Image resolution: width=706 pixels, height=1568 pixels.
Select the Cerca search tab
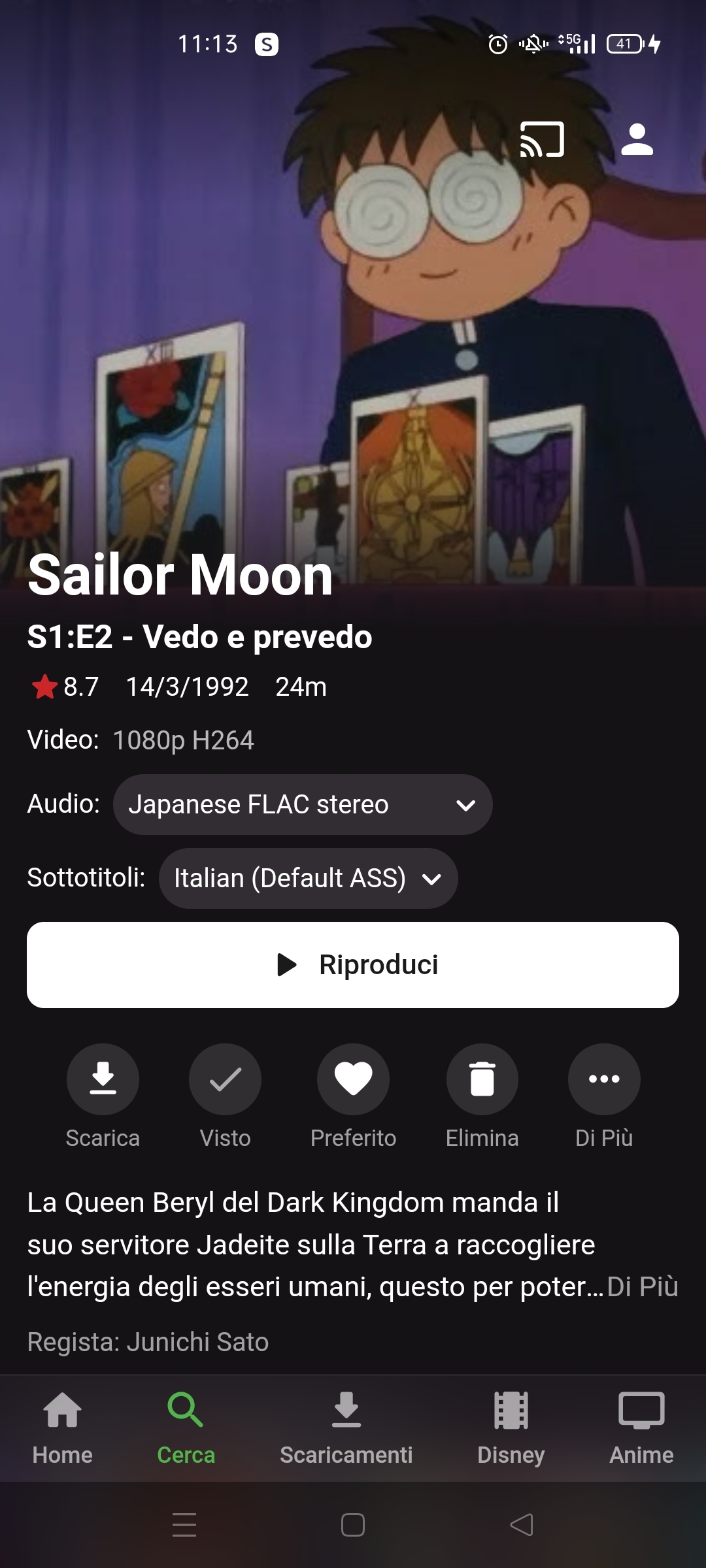[x=186, y=1428]
